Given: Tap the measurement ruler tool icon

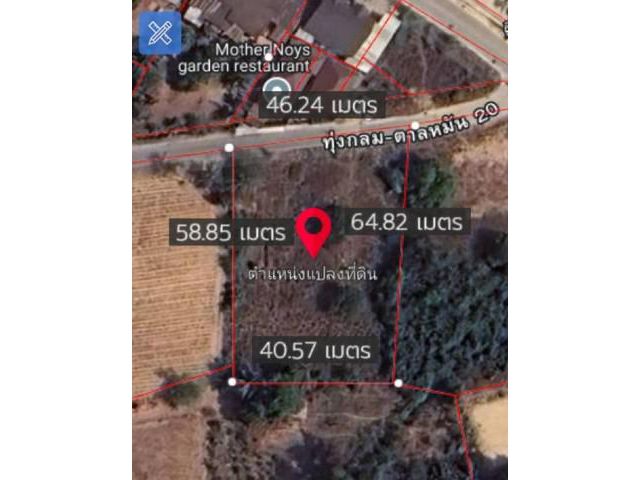Looking at the screenshot, I should coord(160,33).
